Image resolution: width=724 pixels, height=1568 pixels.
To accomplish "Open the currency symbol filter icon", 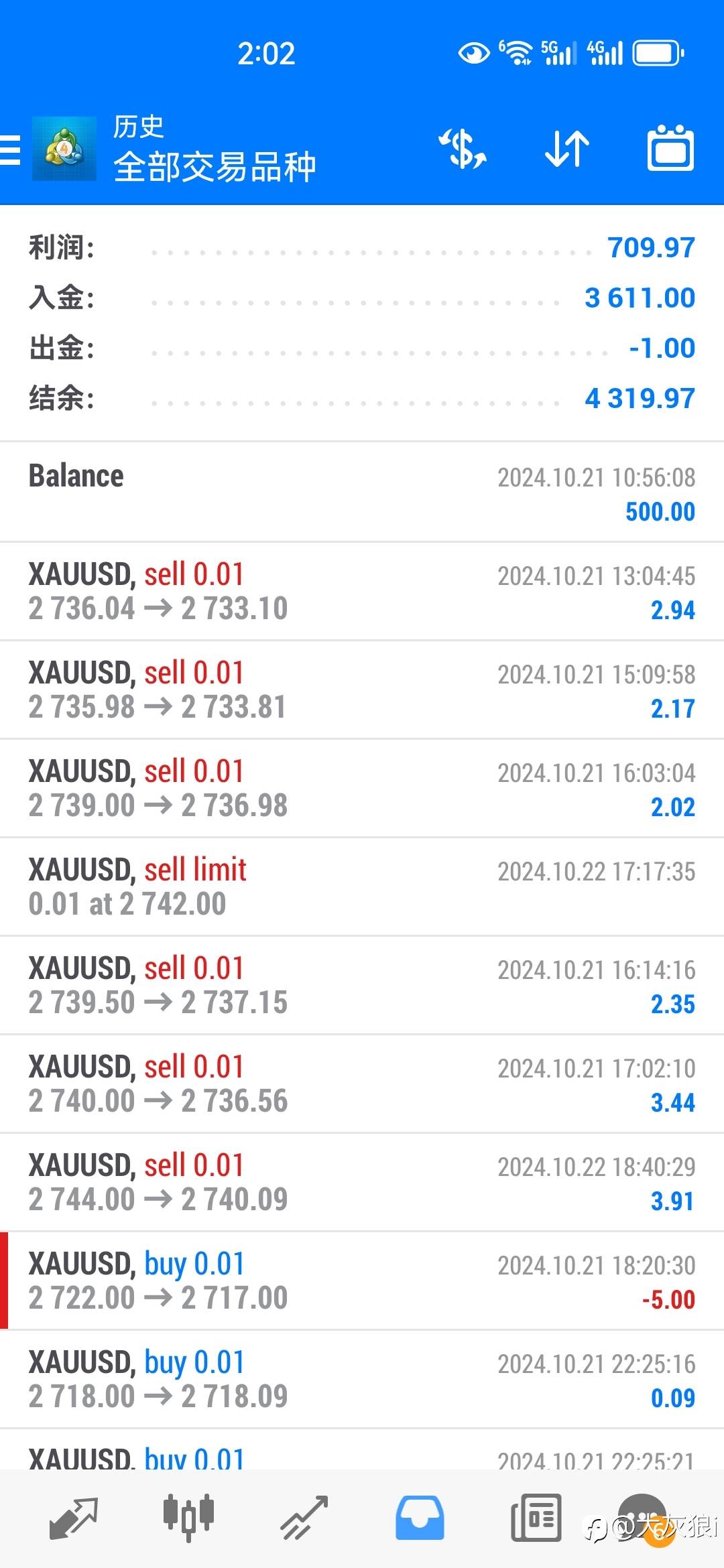I will 463,149.
